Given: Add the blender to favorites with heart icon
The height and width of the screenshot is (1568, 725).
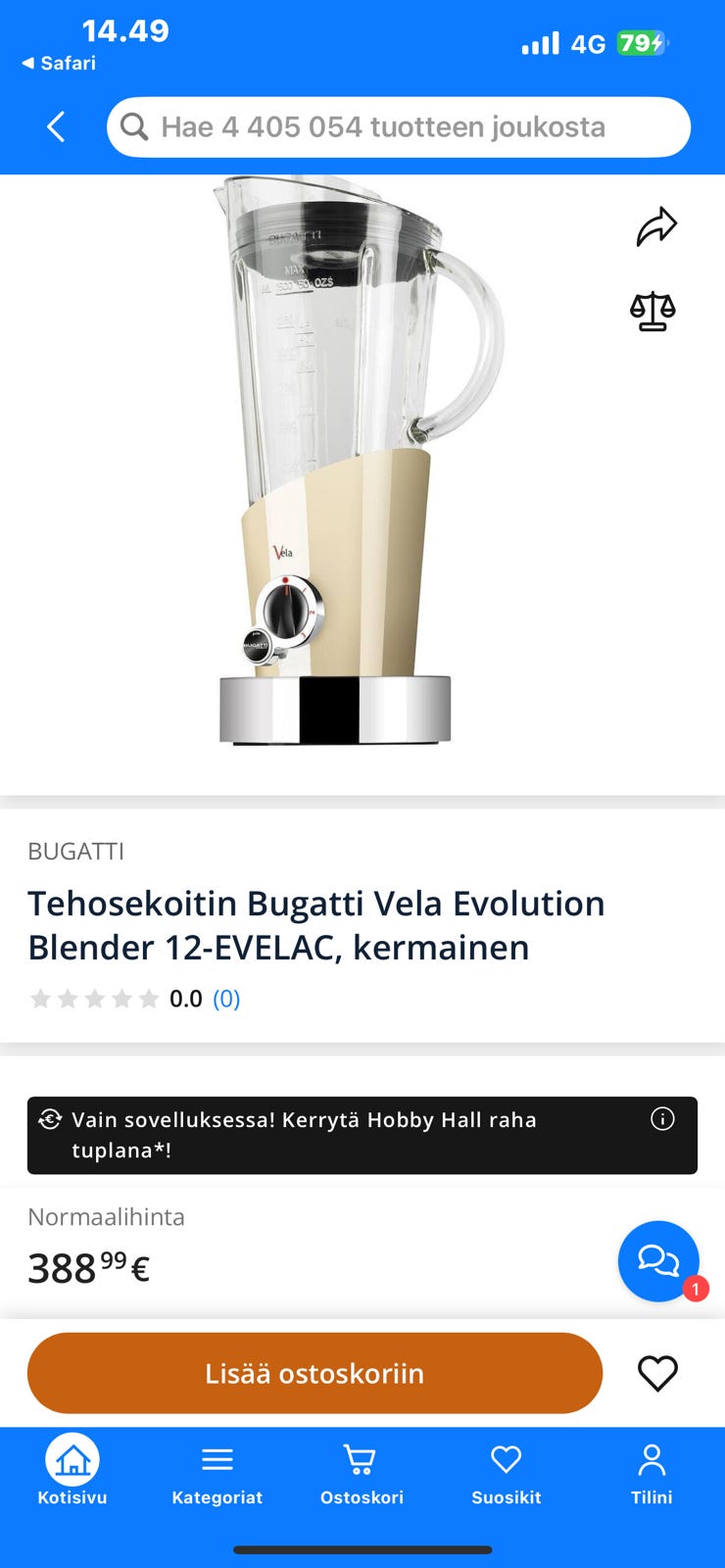Looking at the screenshot, I should point(656,1373).
